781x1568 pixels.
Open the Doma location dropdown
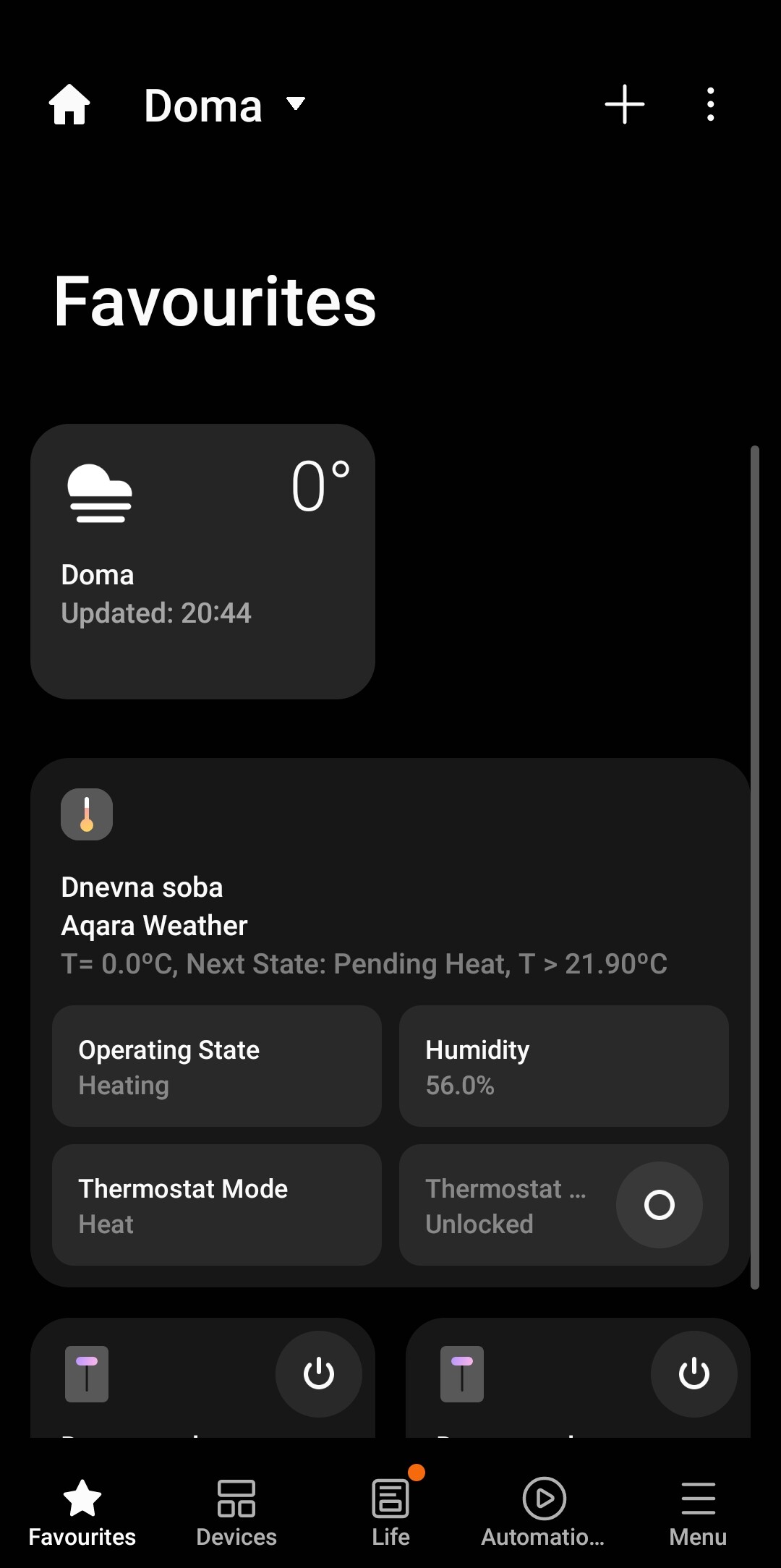tap(224, 106)
